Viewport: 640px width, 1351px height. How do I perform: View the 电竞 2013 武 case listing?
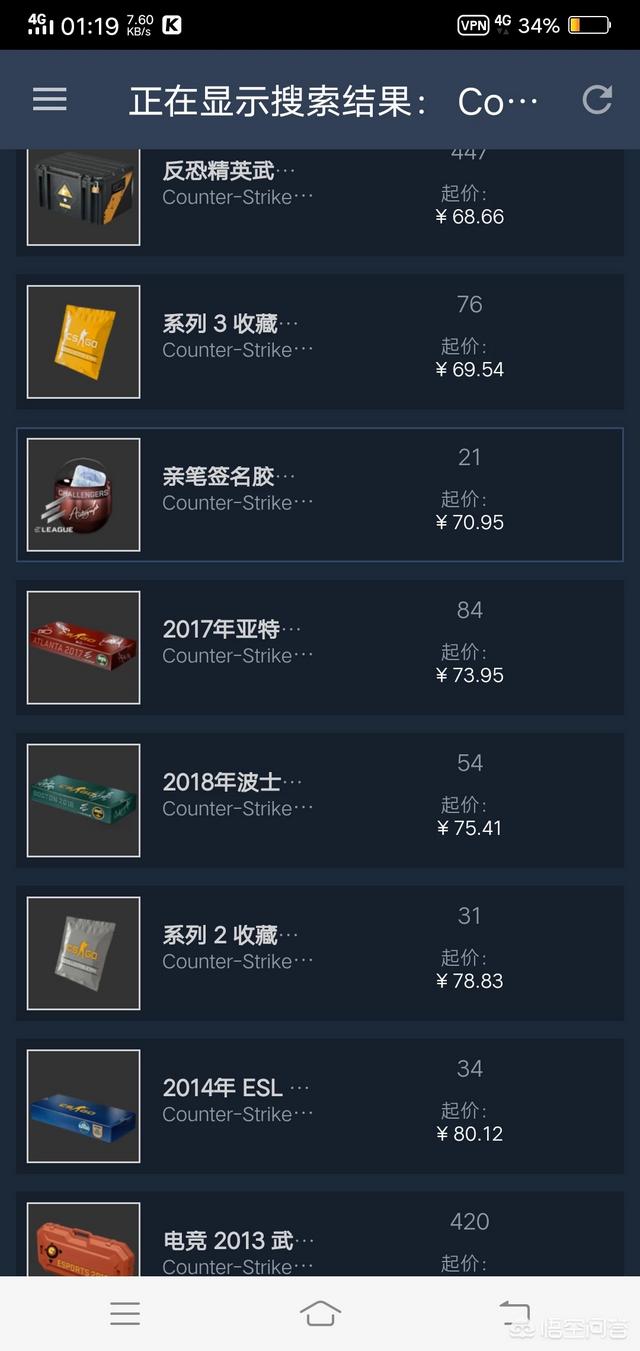[320, 1234]
